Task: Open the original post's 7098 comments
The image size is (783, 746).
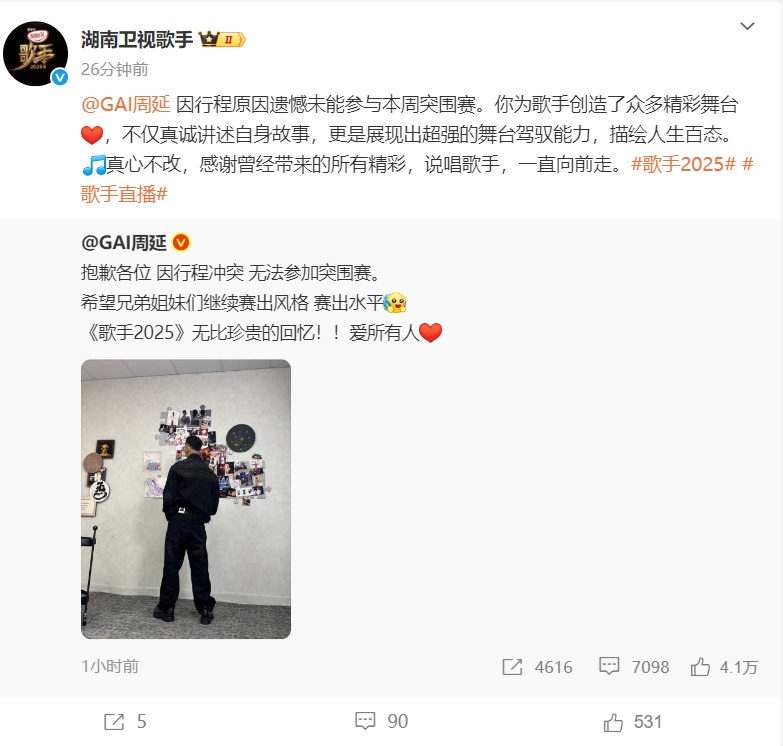Action: (633, 667)
